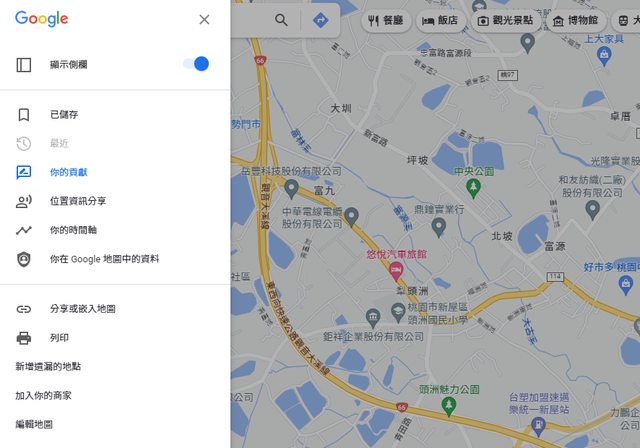640x448 pixels.
Task: Open directions arrow icon
Action: point(320,20)
